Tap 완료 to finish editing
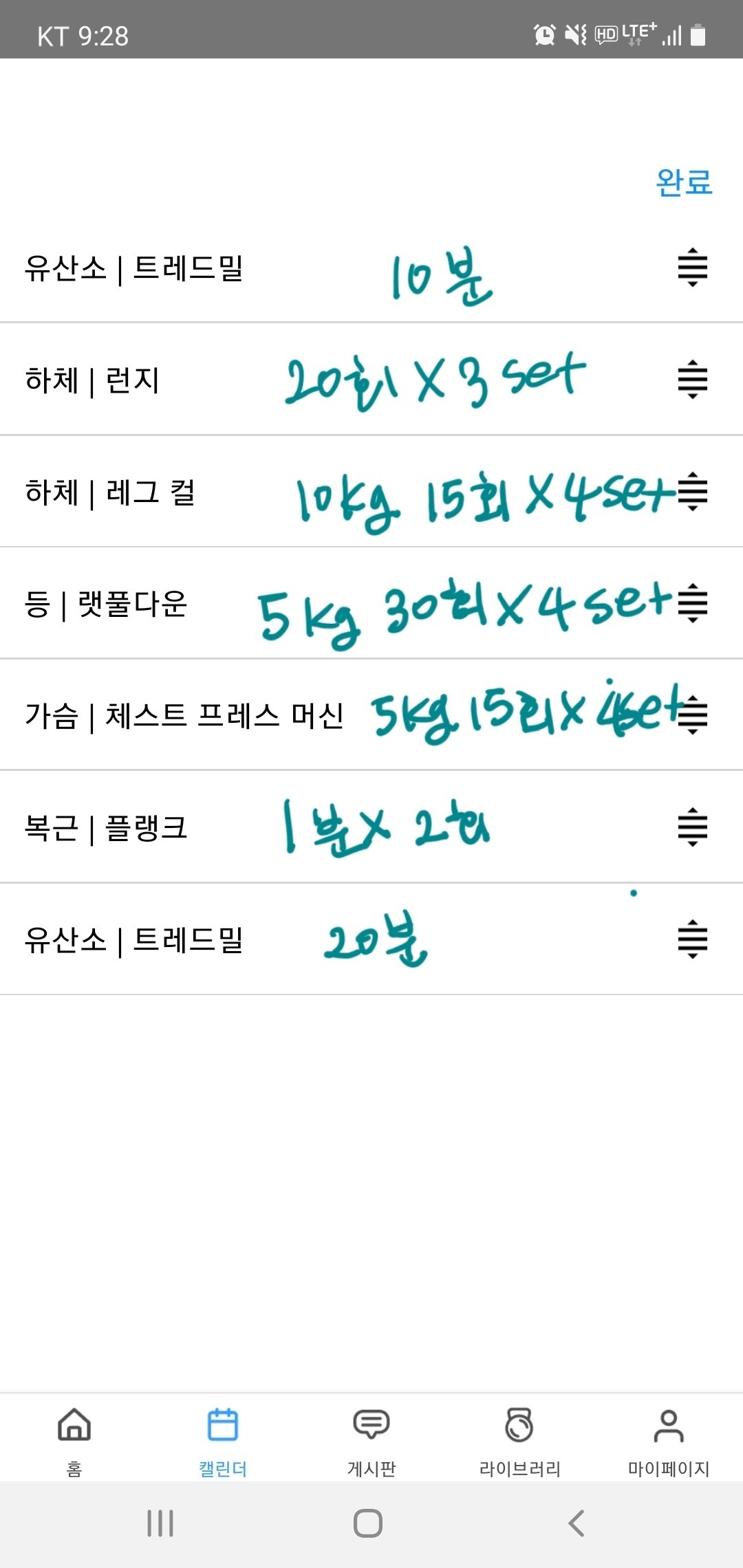The image size is (743, 1568). 684,183
